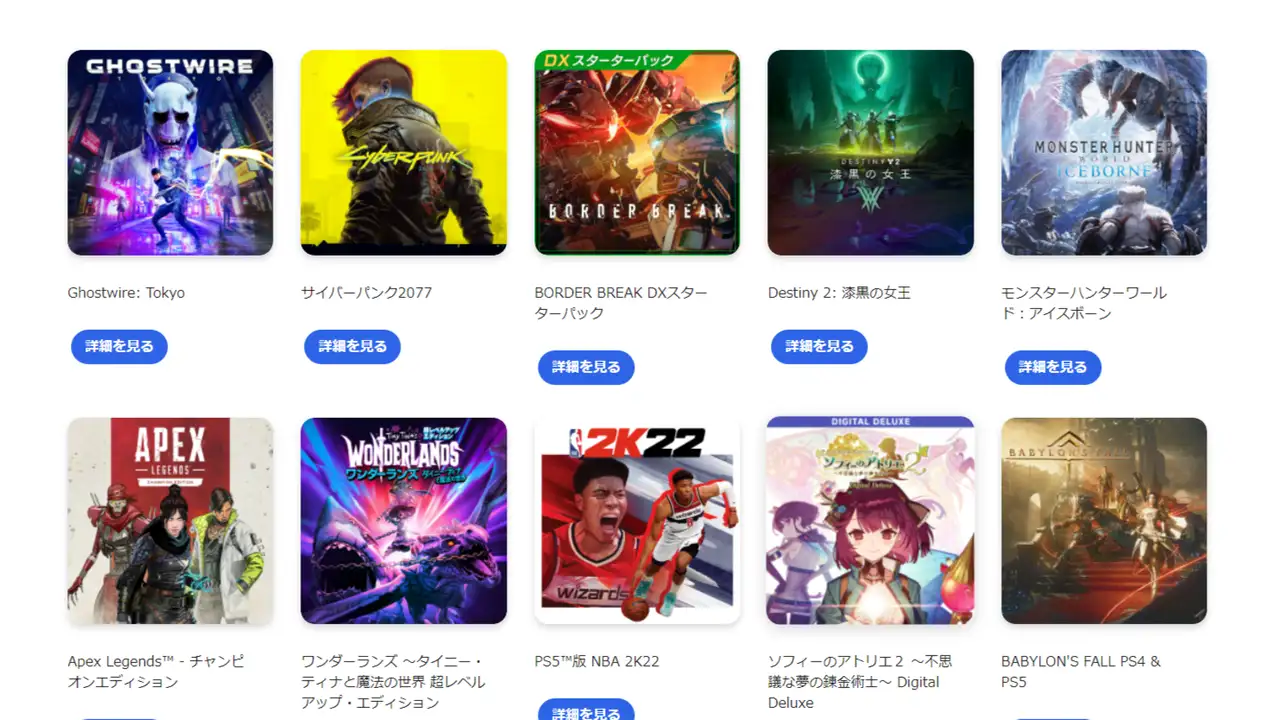Tap 詳細を見る for Destiny 2: 漆黒の女王
Viewport: 1280px width, 720px height.
click(x=819, y=346)
